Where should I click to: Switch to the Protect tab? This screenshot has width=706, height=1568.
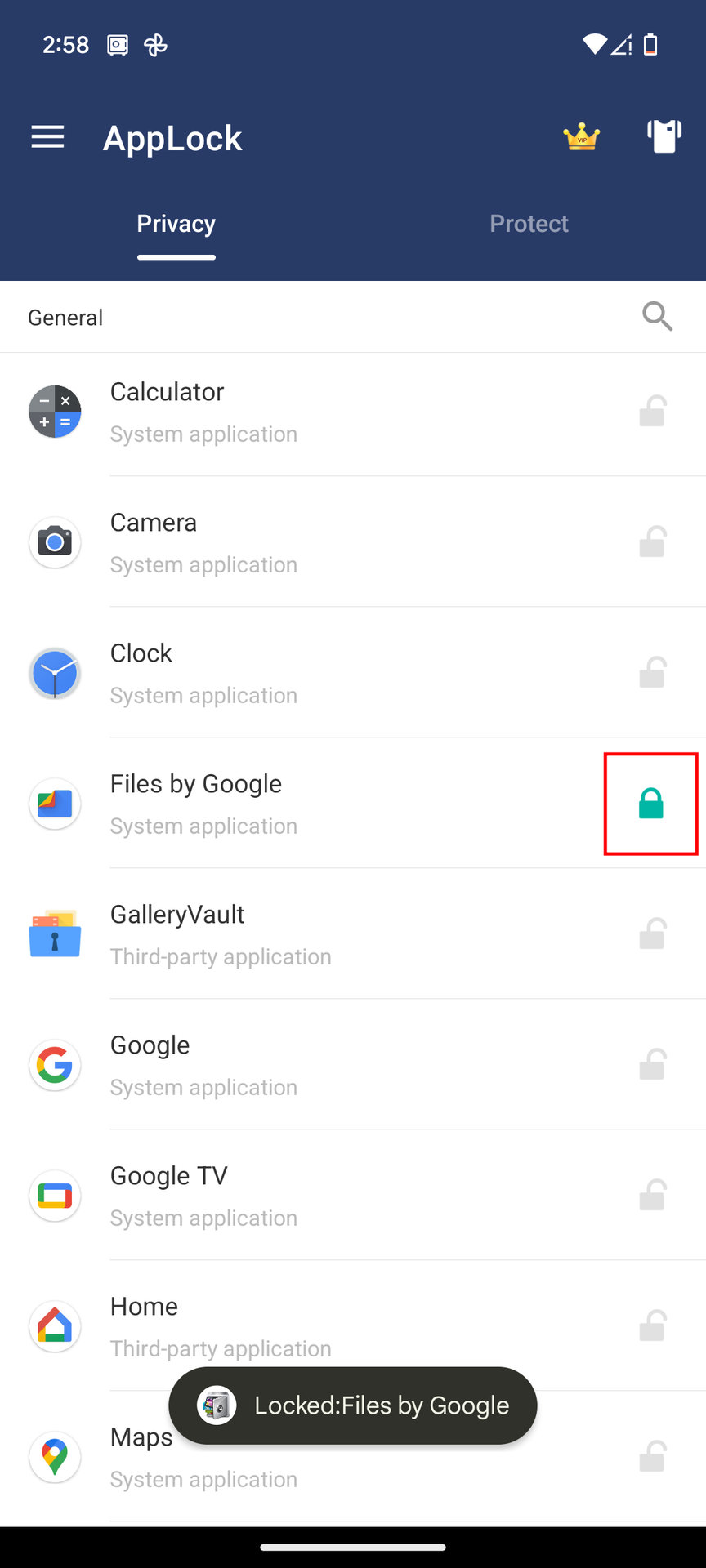click(529, 224)
